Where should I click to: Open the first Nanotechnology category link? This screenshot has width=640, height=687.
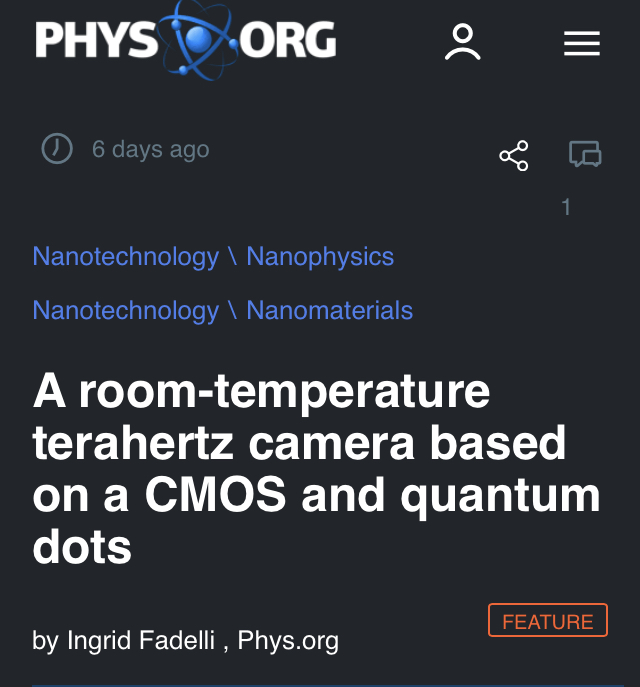125,256
